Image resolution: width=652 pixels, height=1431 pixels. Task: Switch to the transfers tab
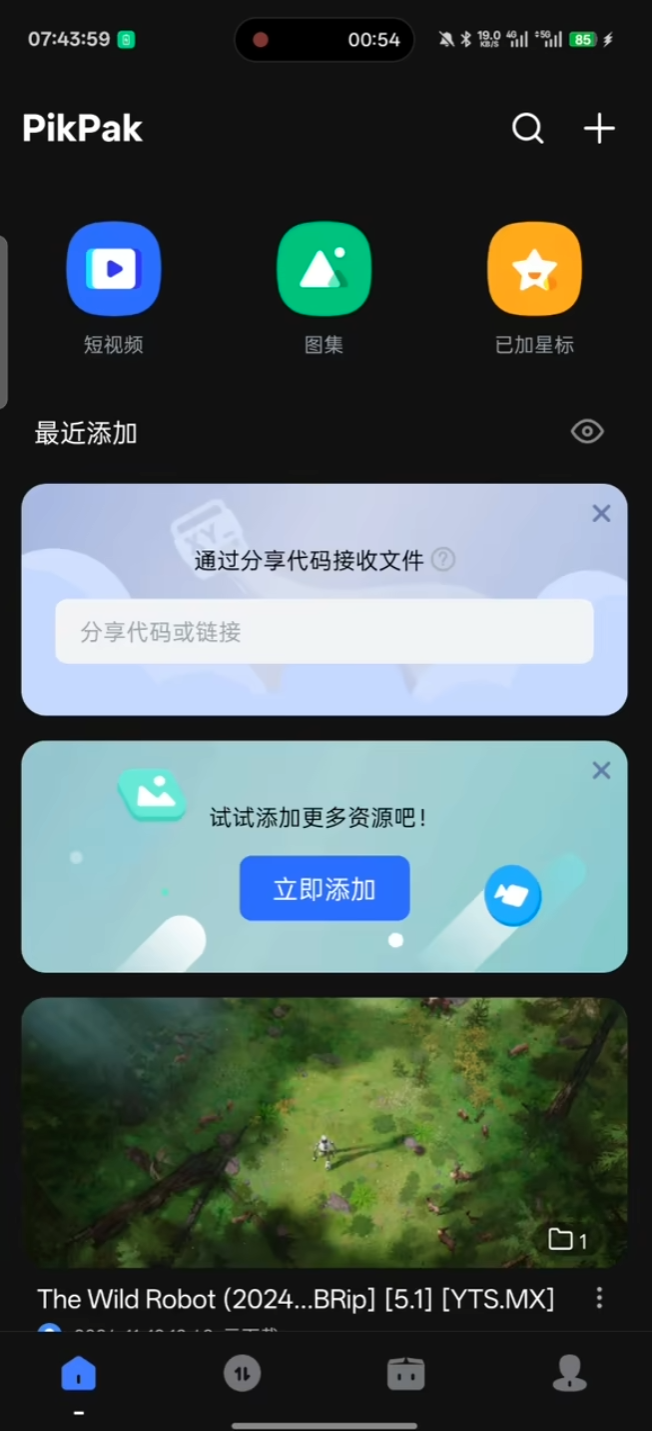coord(242,1374)
